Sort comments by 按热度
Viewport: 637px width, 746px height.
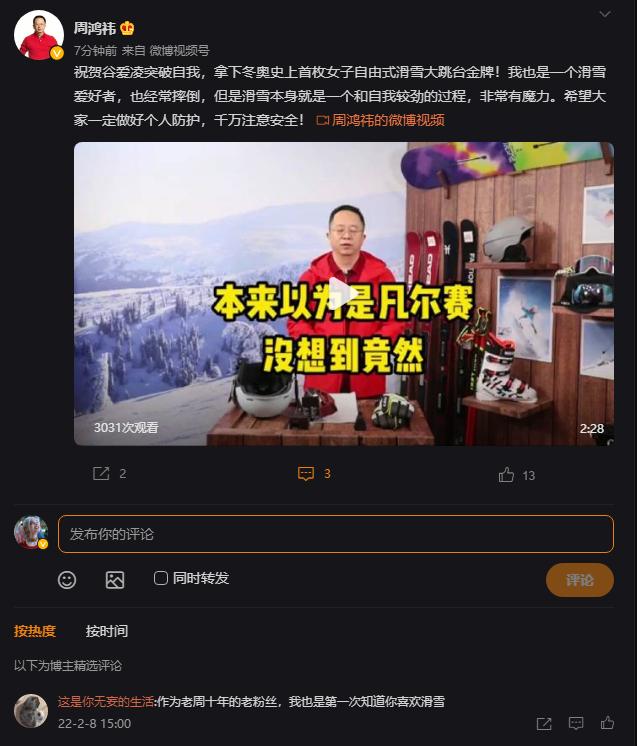pyautogui.click(x=35, y=631)
